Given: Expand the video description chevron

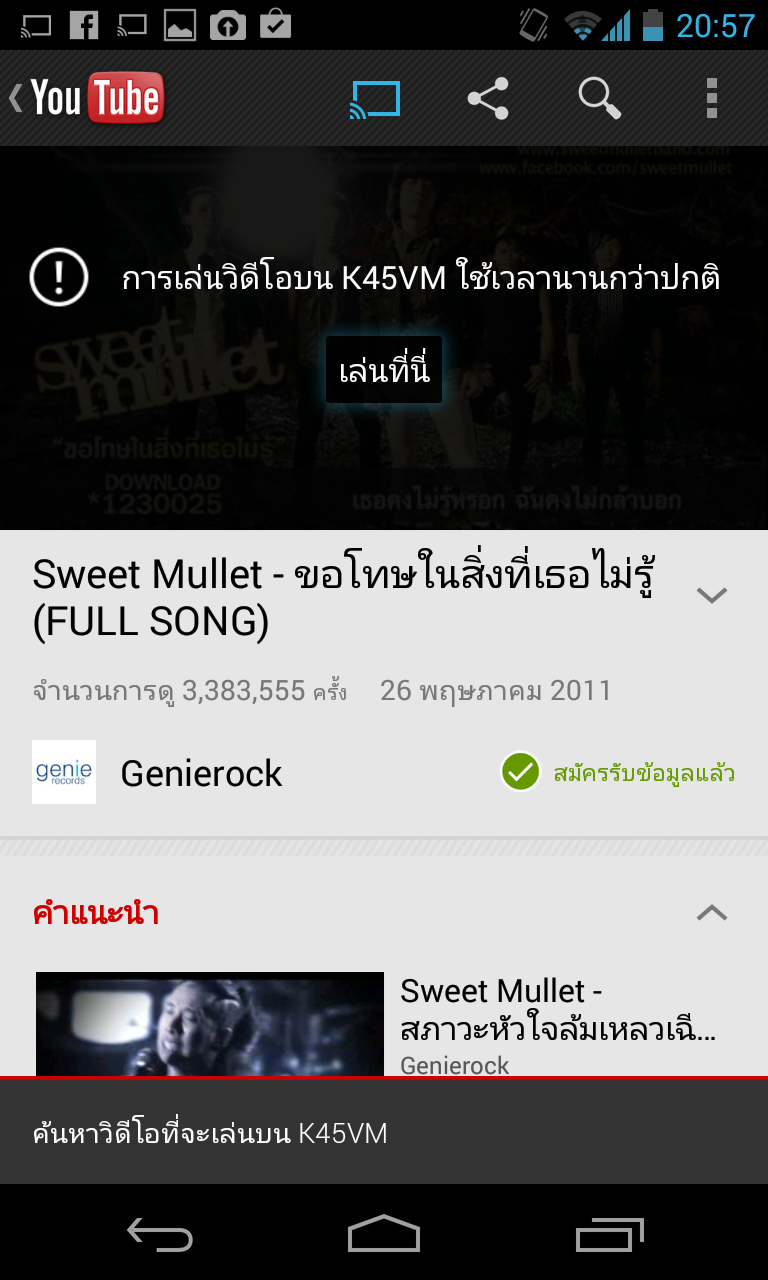Looking at the screenshot, I should coord(711,595).
